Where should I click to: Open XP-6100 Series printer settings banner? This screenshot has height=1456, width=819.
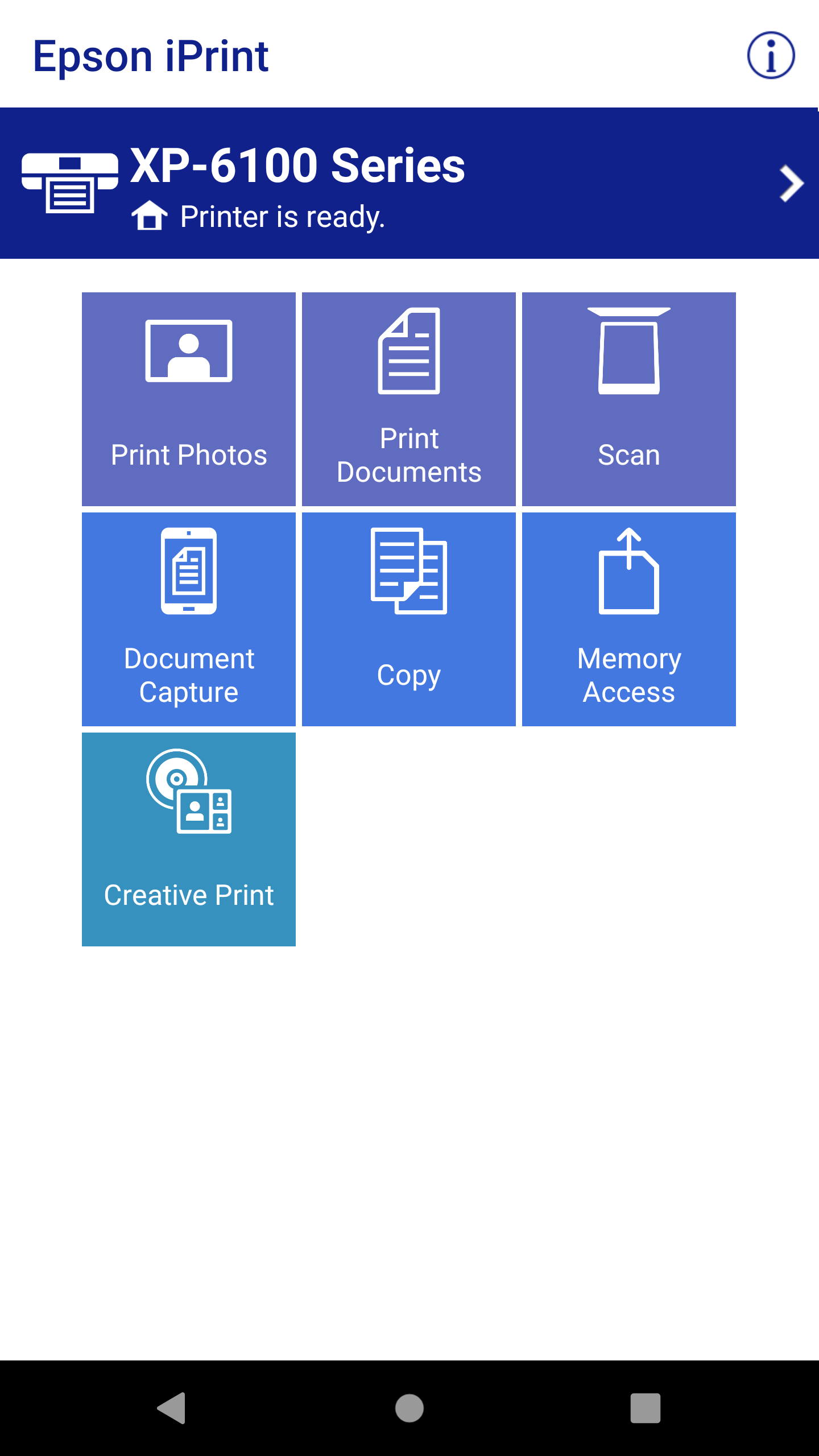pyautogui.click(x=398, y=182)
